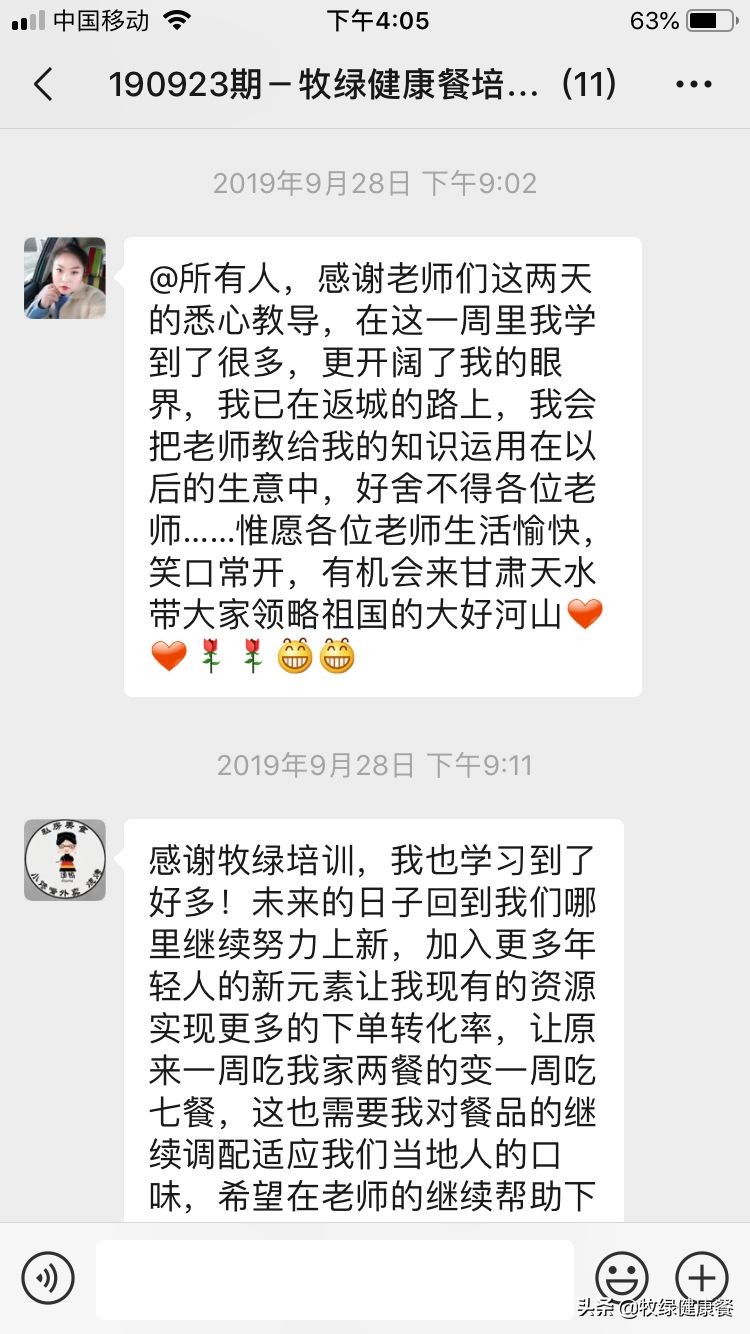Screen dimensions: 750x1334
Task: Tap the back arrow to leave the chat
Action: pos(42,84)
